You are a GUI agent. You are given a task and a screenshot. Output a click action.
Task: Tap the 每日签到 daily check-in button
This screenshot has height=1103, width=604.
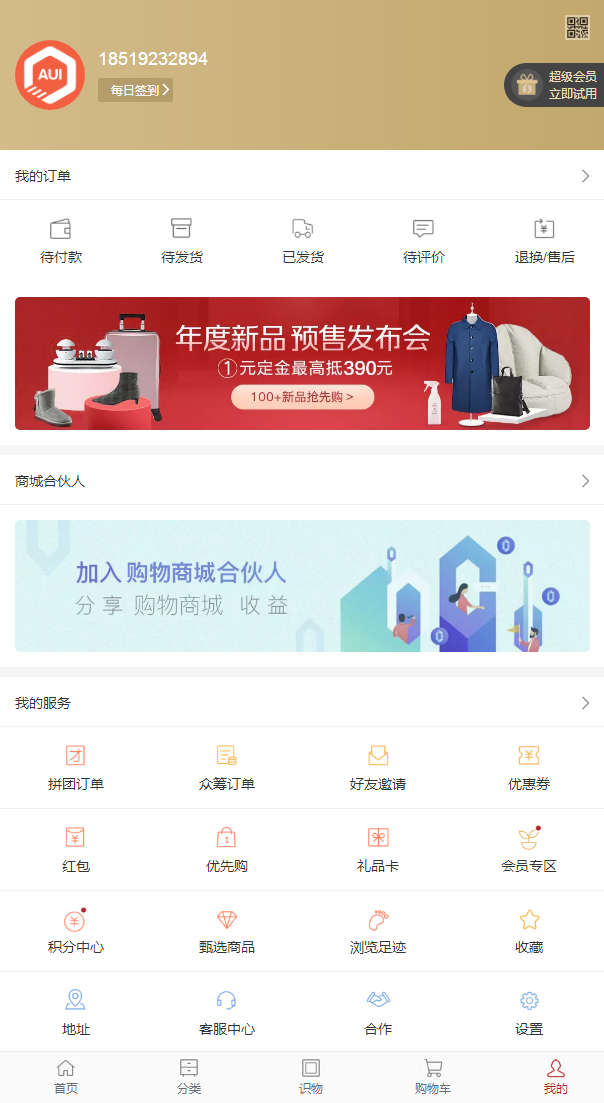[135, 90]
